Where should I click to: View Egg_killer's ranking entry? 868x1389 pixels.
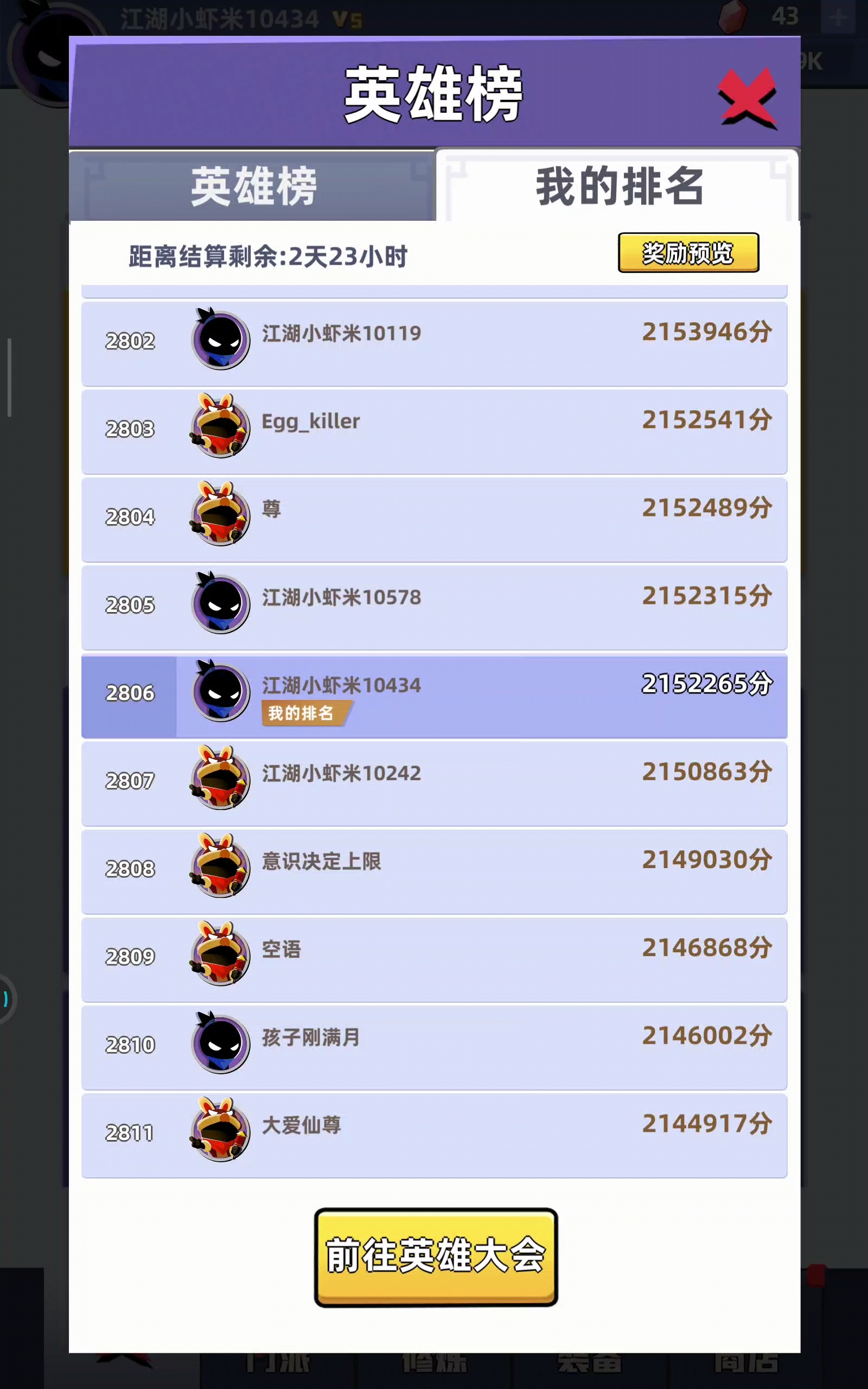click(x=434, y=431)
